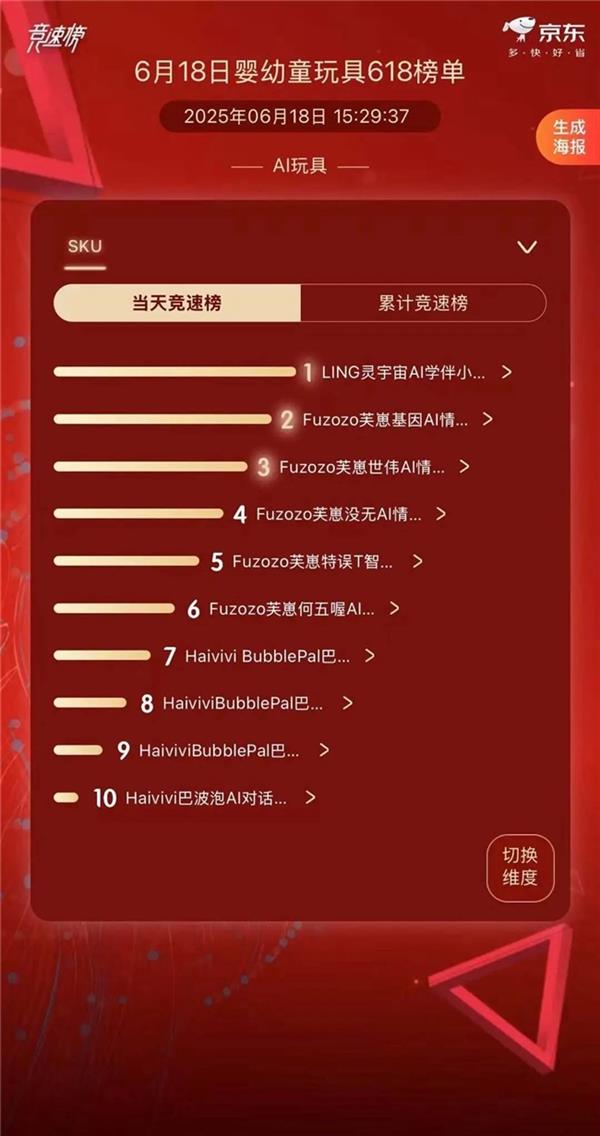
Task: Open rank 8 HaiviviBubblePal item
Action: point(245,704)
